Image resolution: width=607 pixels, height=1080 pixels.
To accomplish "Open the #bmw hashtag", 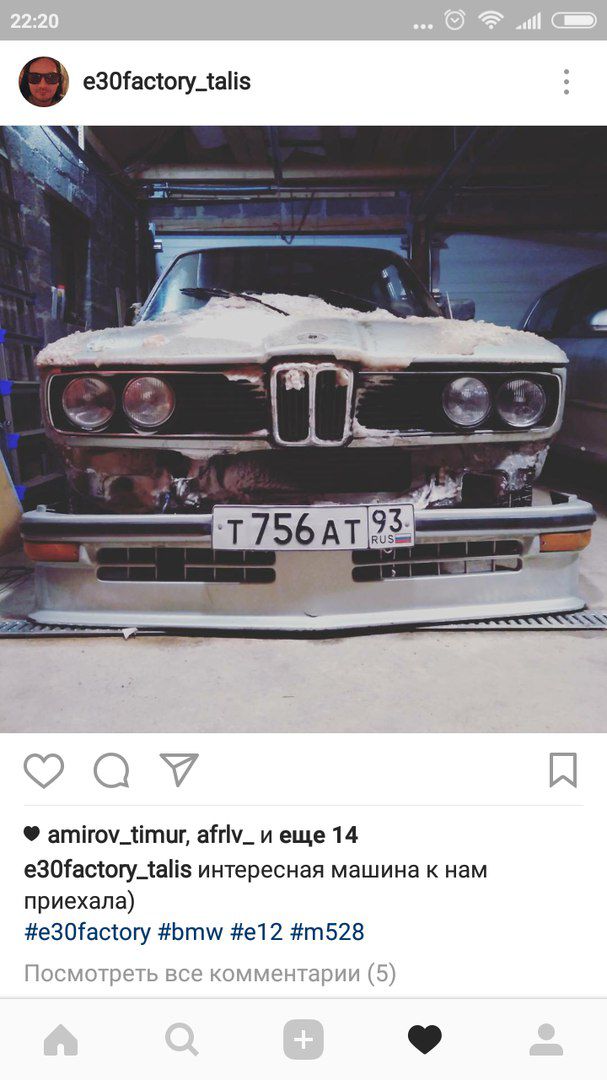I will (x=191, y=932).
